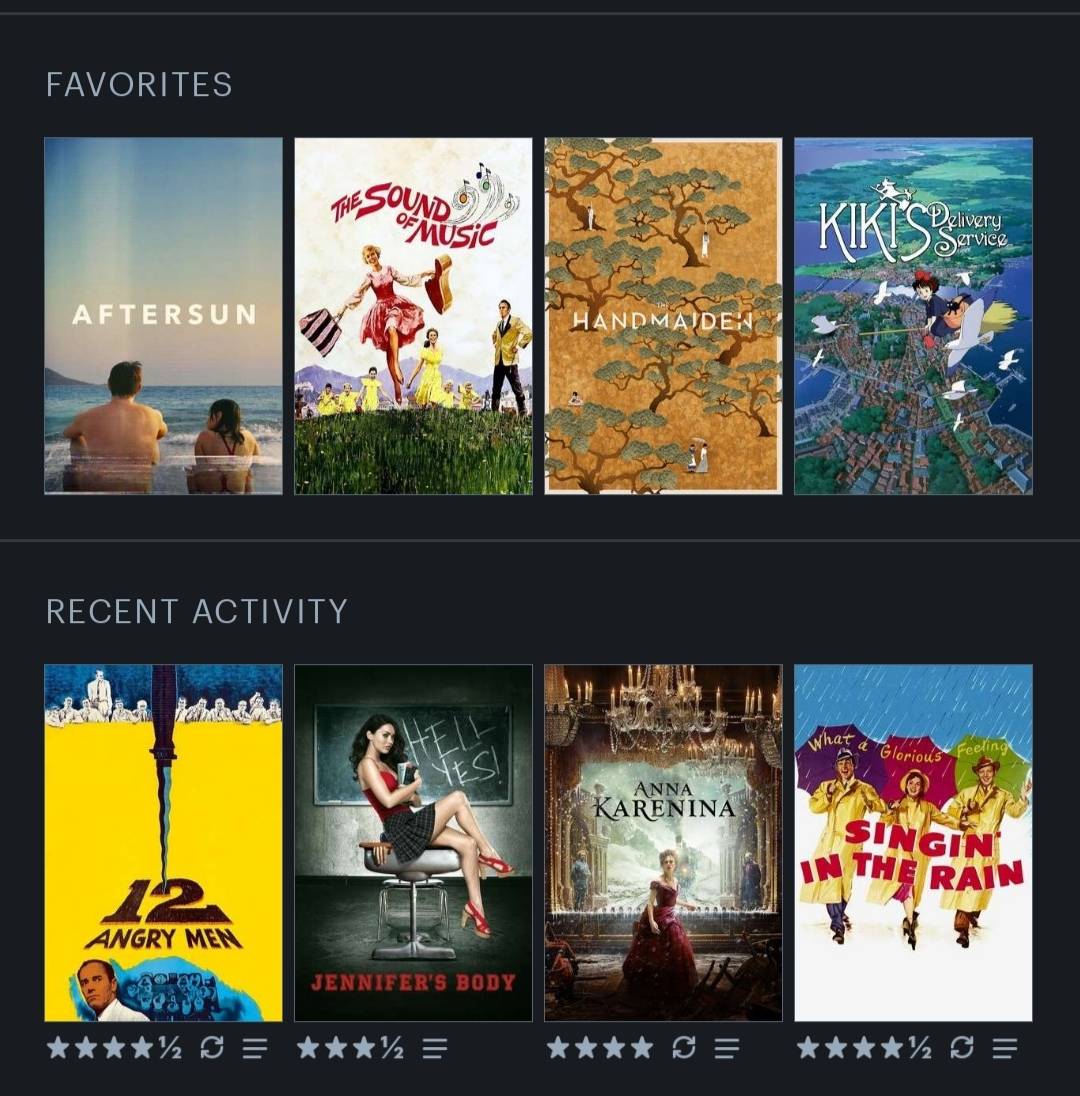Open the review icon under 12 Angry Men
Viewport: 1080px width, 1096px height.
click(x=255, y=1048)
